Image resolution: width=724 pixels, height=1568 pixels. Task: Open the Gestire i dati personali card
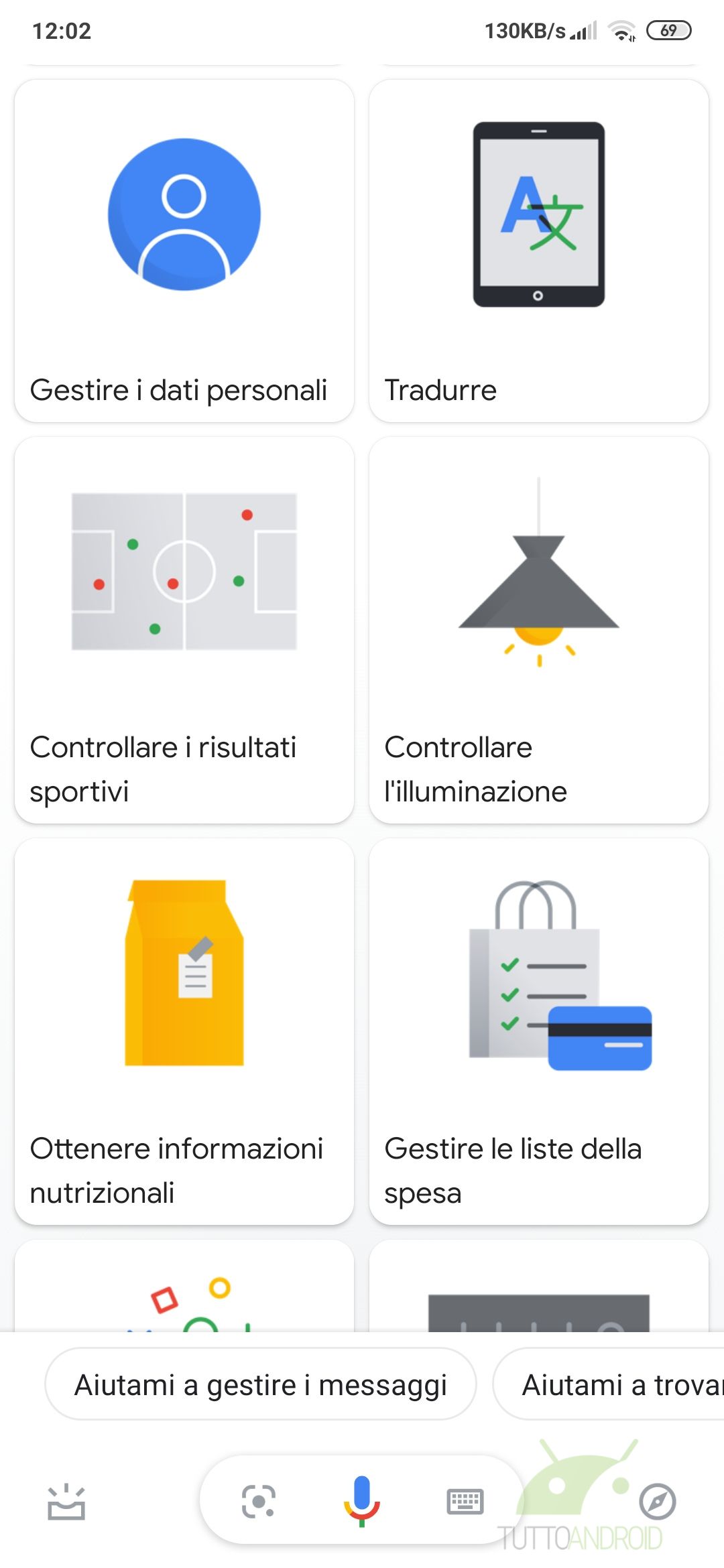[x=184, y=251]
